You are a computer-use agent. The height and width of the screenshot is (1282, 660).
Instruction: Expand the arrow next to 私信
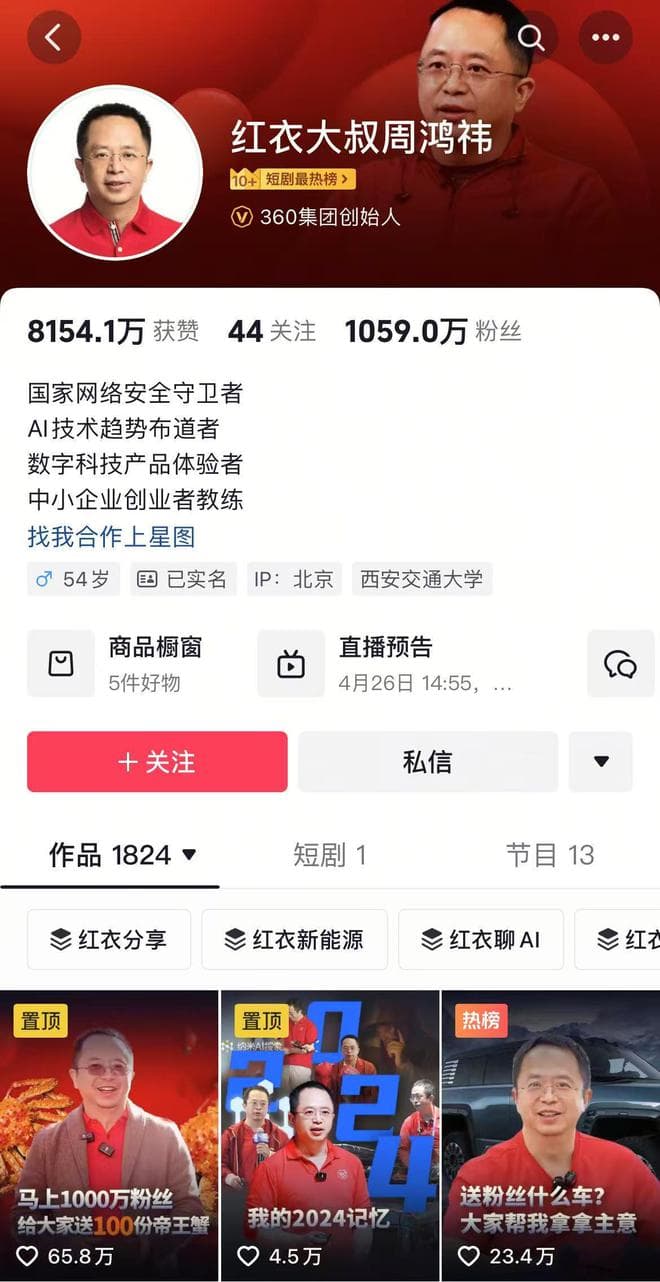point(601,762)
